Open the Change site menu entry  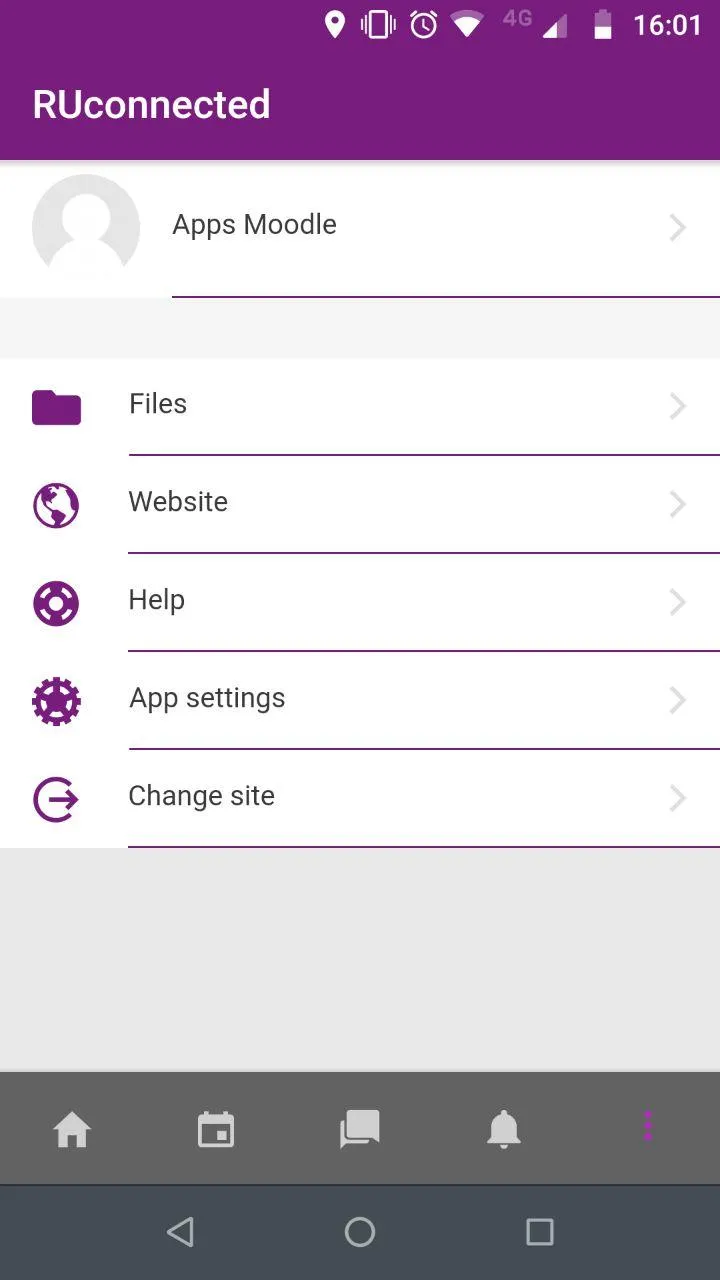pyautogui.click(x=201, y=796)
